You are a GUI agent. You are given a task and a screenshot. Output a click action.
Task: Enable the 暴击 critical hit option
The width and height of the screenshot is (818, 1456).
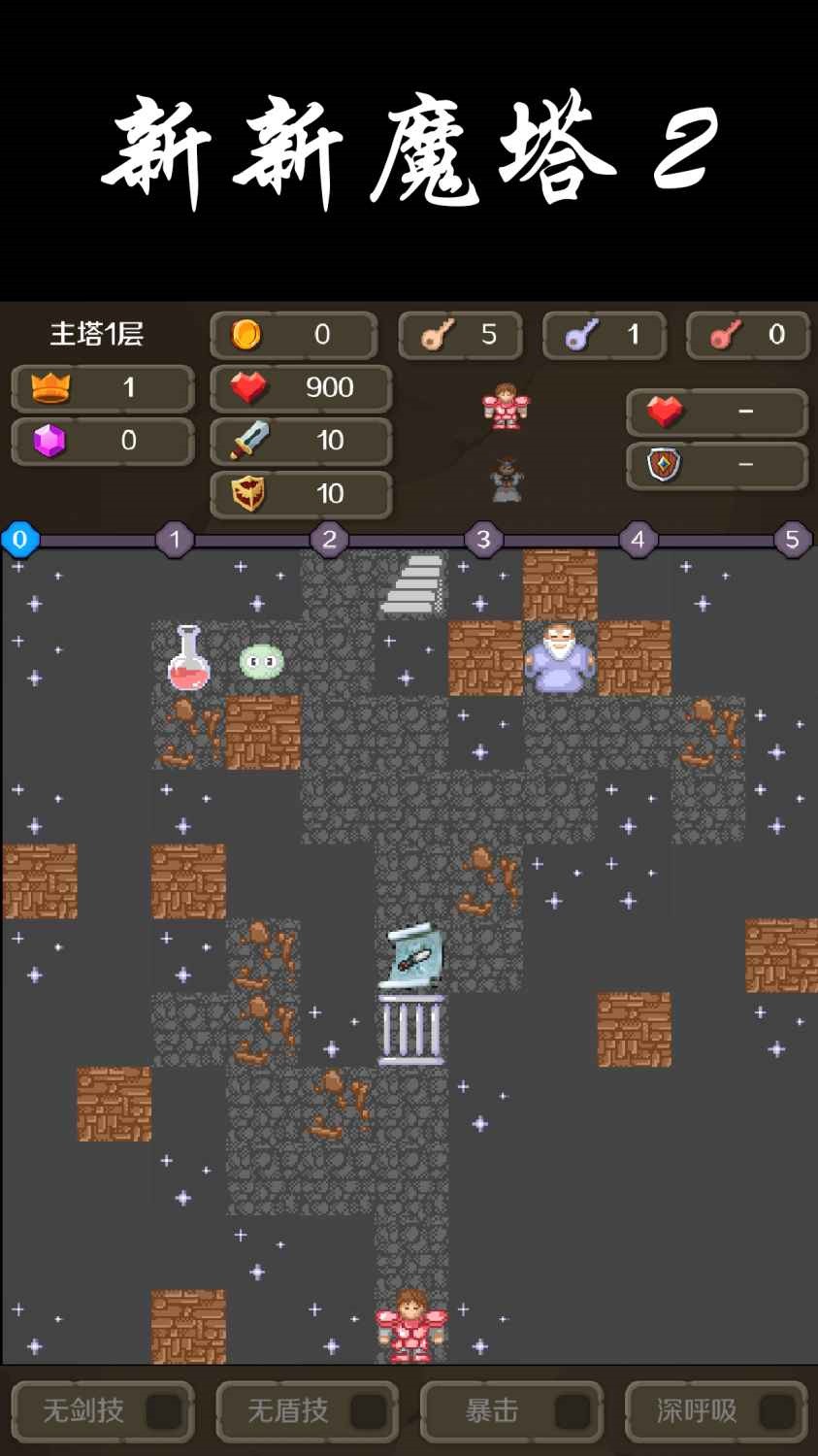[x=510, y=1410]
